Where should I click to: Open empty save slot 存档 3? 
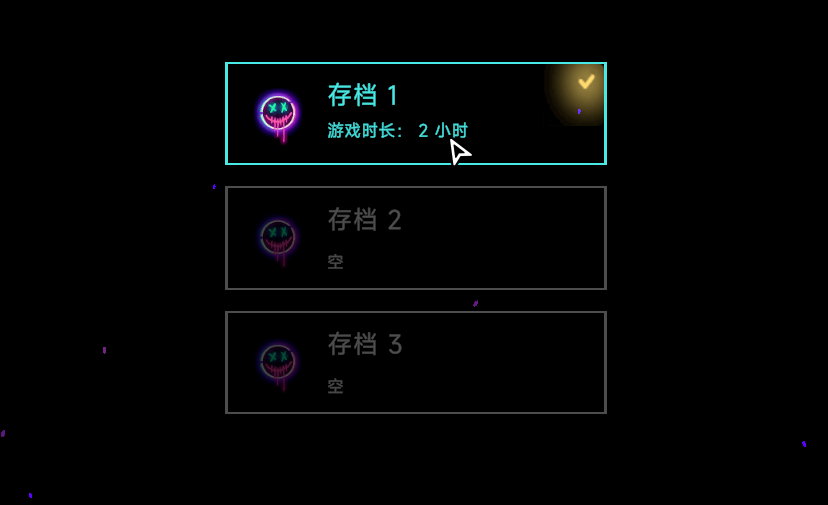pyautogui.click(x=415, y=362)
